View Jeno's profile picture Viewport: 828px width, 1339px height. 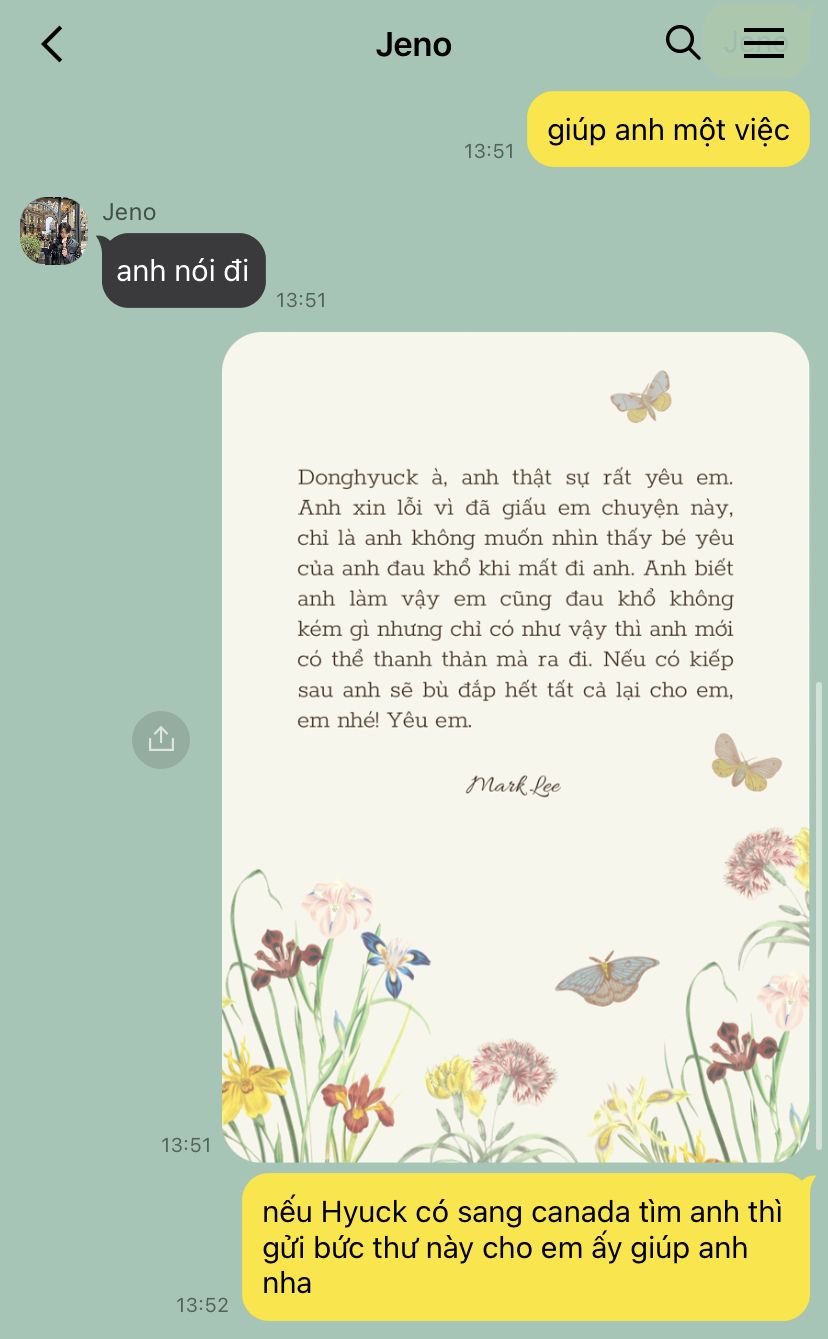[54, 230]
